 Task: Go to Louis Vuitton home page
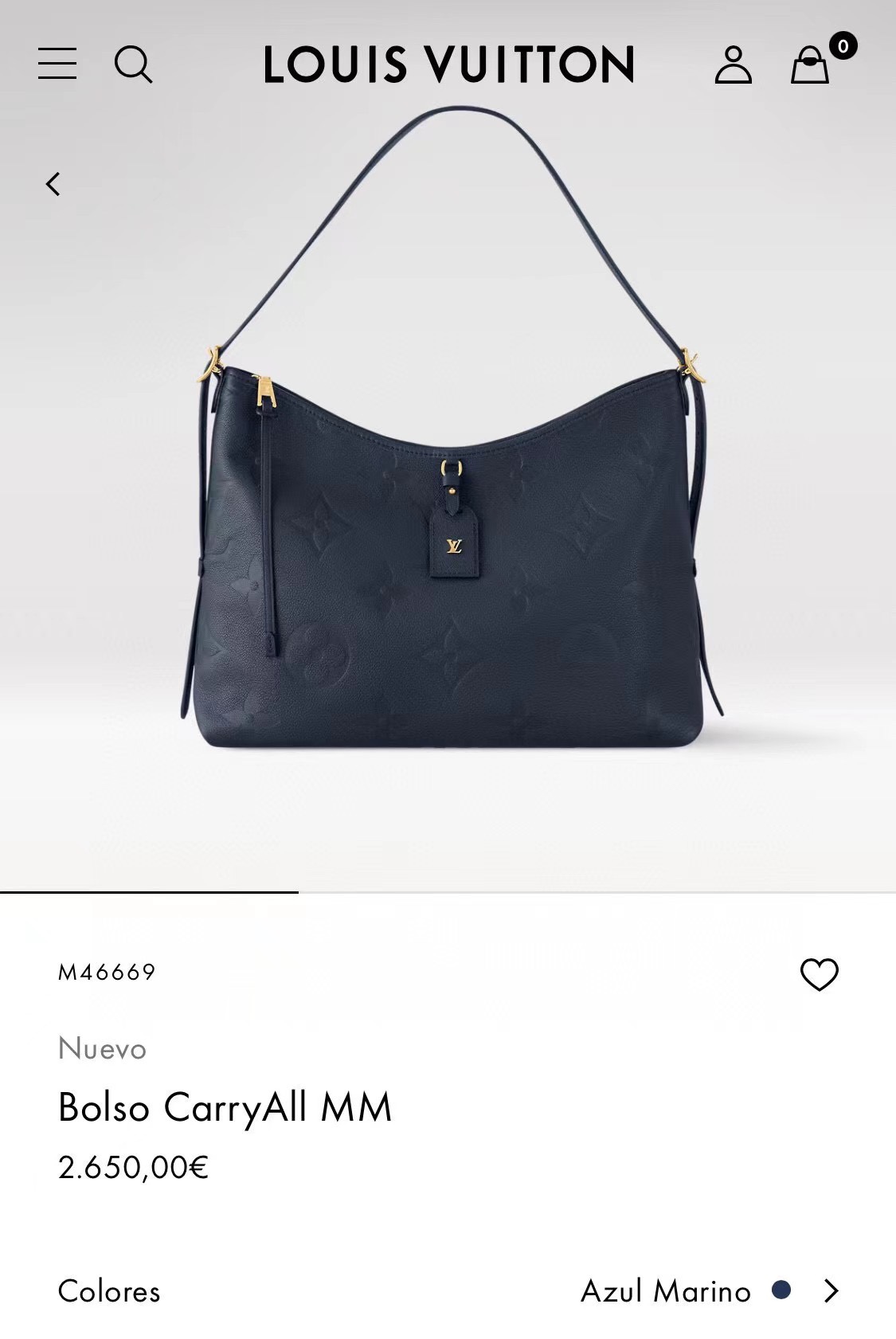click(x=448, y=65)
